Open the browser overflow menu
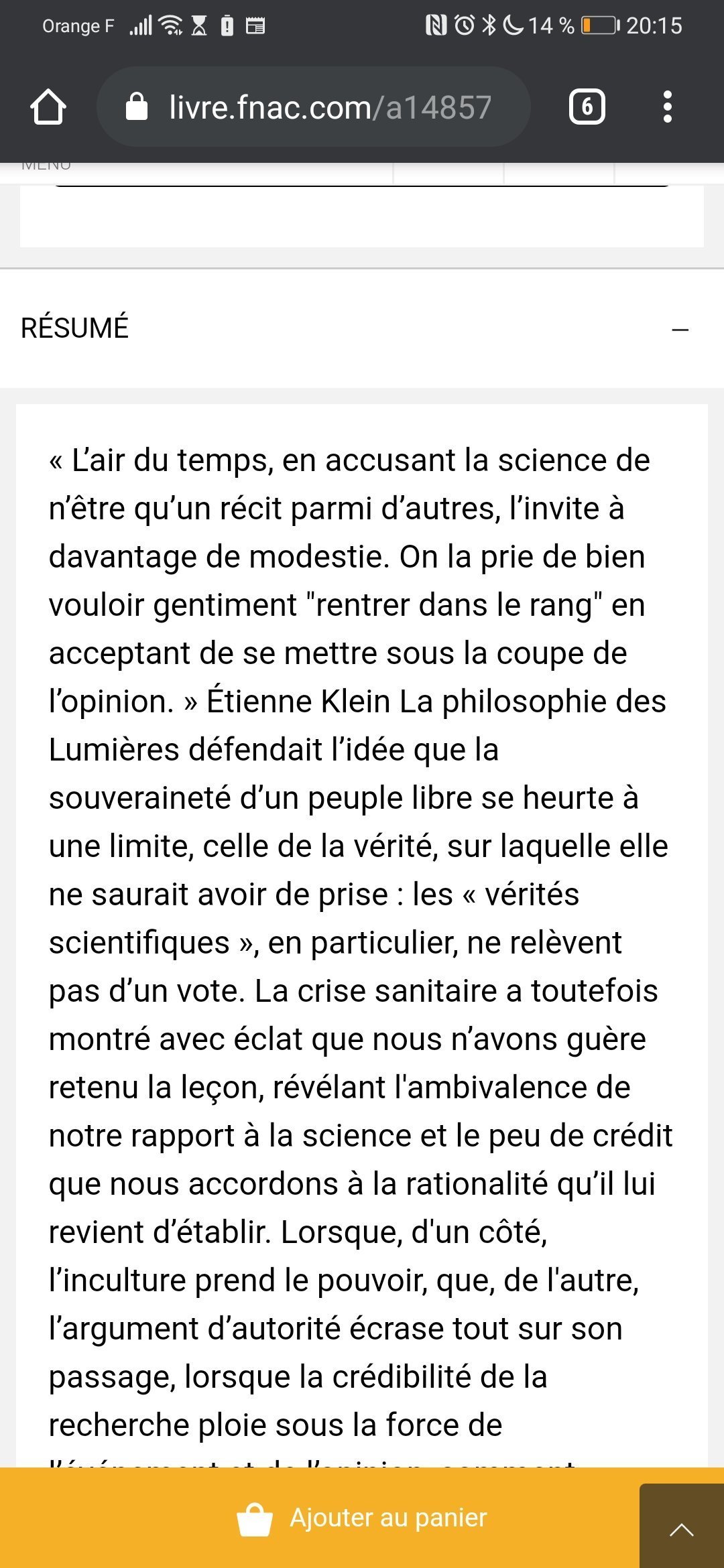The image size is (724, 1568). click(x=667, y=107)
